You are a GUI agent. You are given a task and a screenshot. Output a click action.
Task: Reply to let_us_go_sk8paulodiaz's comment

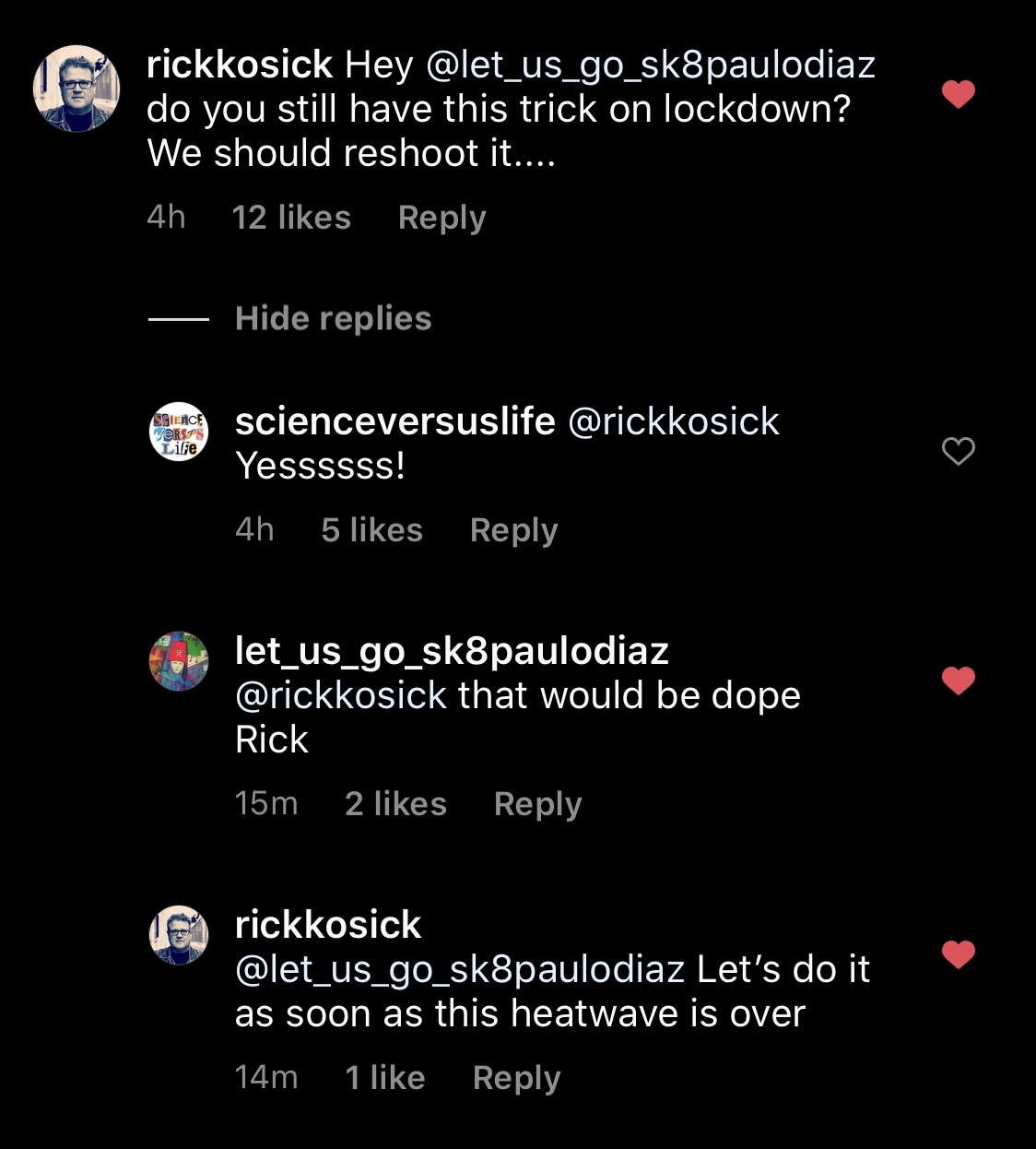[x=537, y=804]
